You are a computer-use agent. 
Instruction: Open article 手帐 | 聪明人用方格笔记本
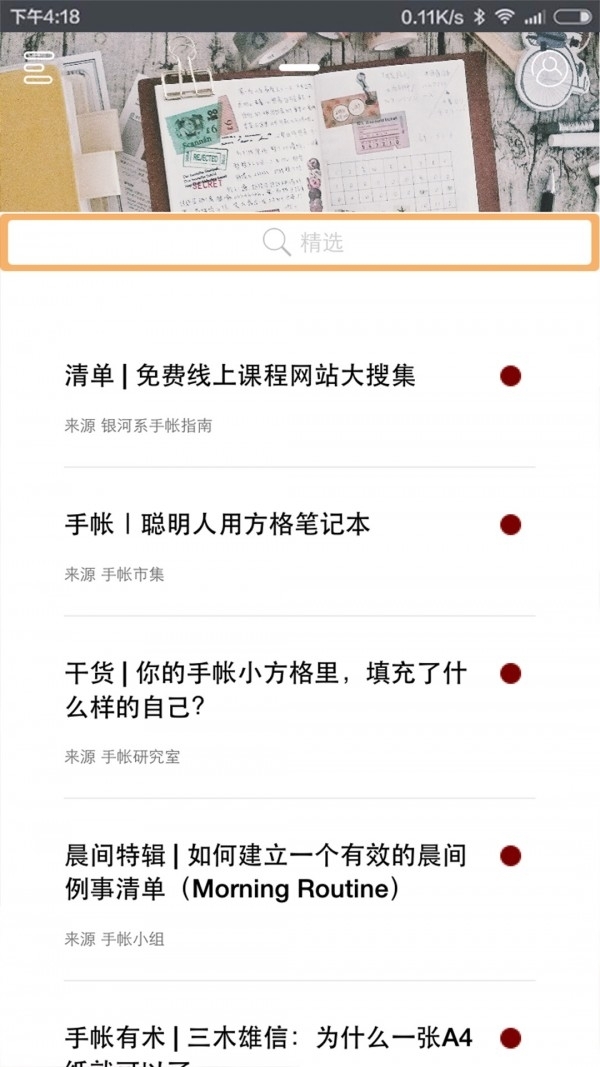tap(218, 524)
